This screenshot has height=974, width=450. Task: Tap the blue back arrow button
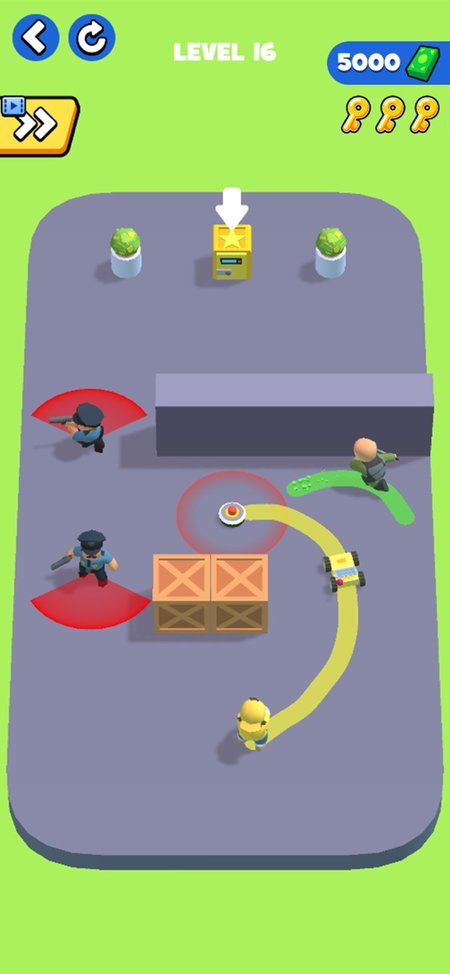[x=35, y=38]
